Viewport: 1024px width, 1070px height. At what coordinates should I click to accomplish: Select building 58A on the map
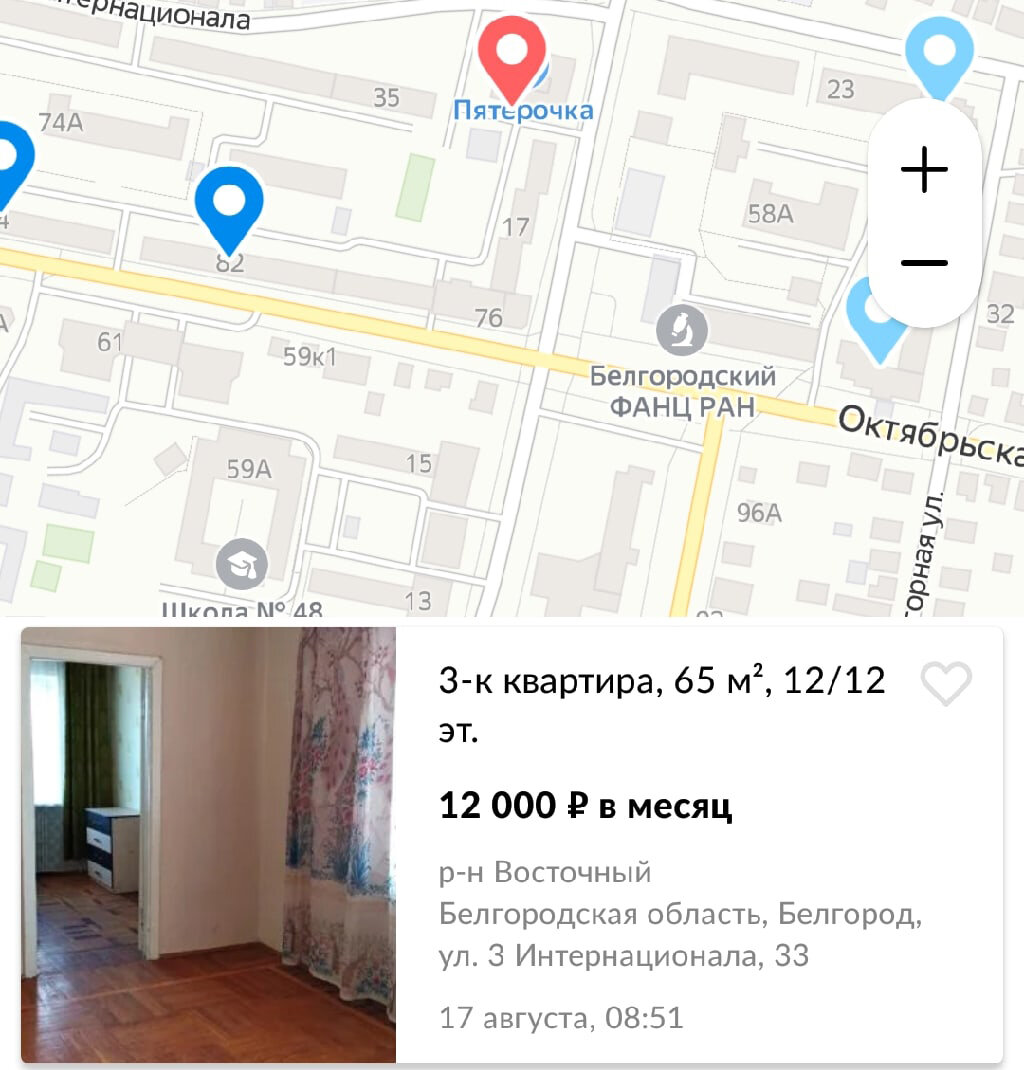click(x=768, y=213)
